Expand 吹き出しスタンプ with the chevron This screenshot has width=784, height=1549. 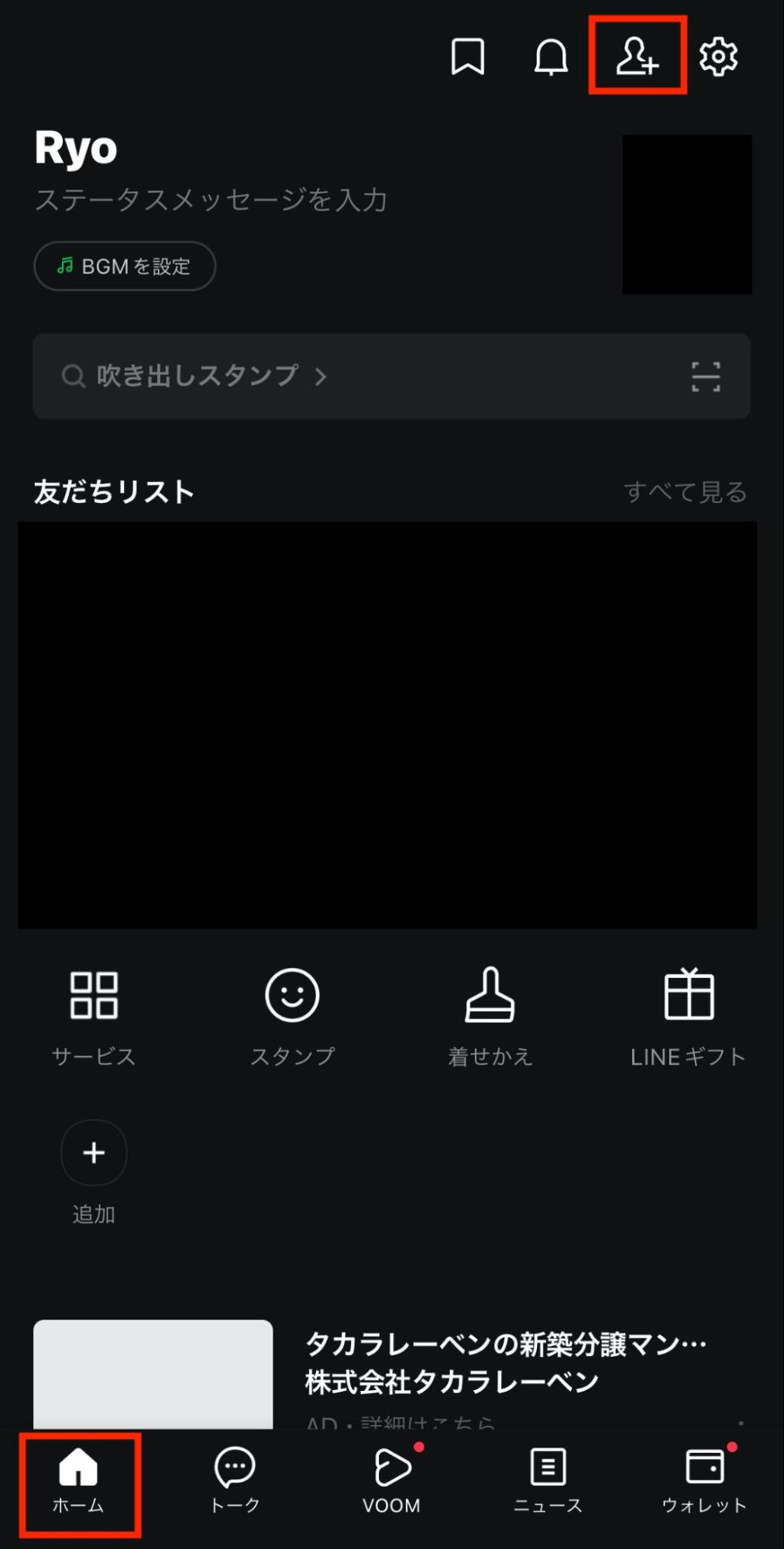pyautogui.click(x=320, y=377)
